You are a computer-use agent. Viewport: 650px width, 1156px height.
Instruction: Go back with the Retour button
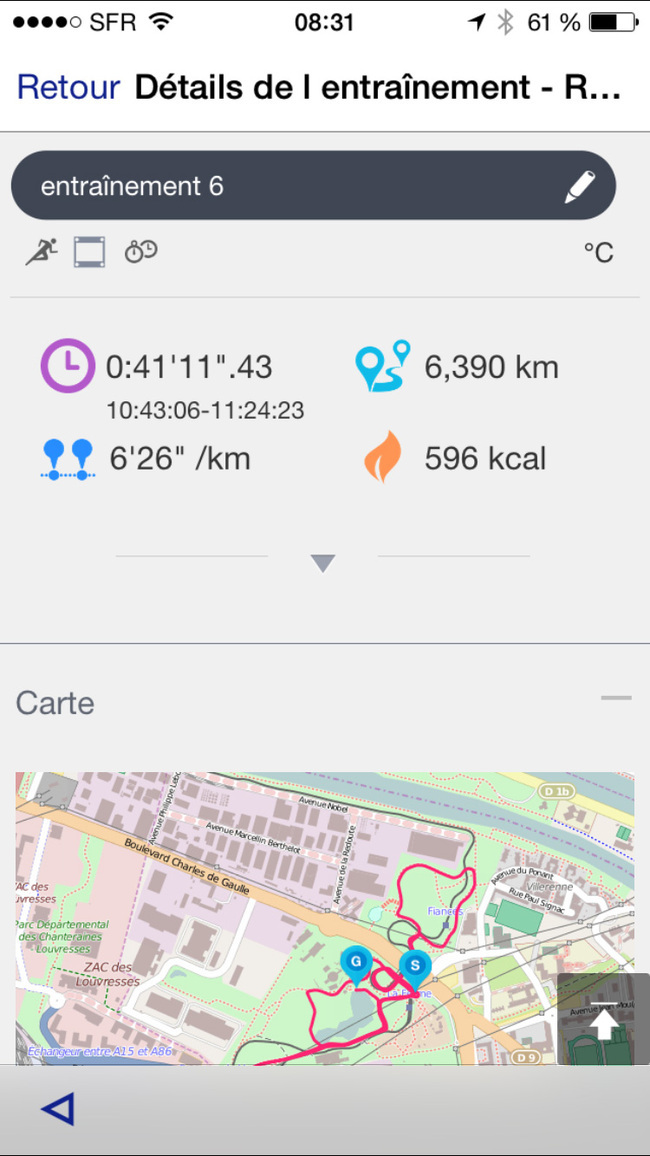(x=68, y=88)
